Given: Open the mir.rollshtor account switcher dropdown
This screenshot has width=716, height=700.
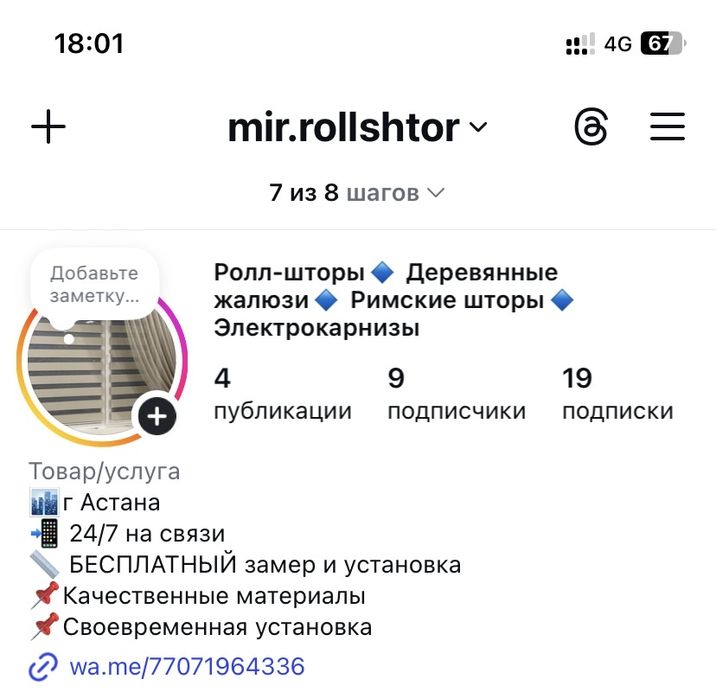Looking at the screenshot, I should [x=357, y=128].
